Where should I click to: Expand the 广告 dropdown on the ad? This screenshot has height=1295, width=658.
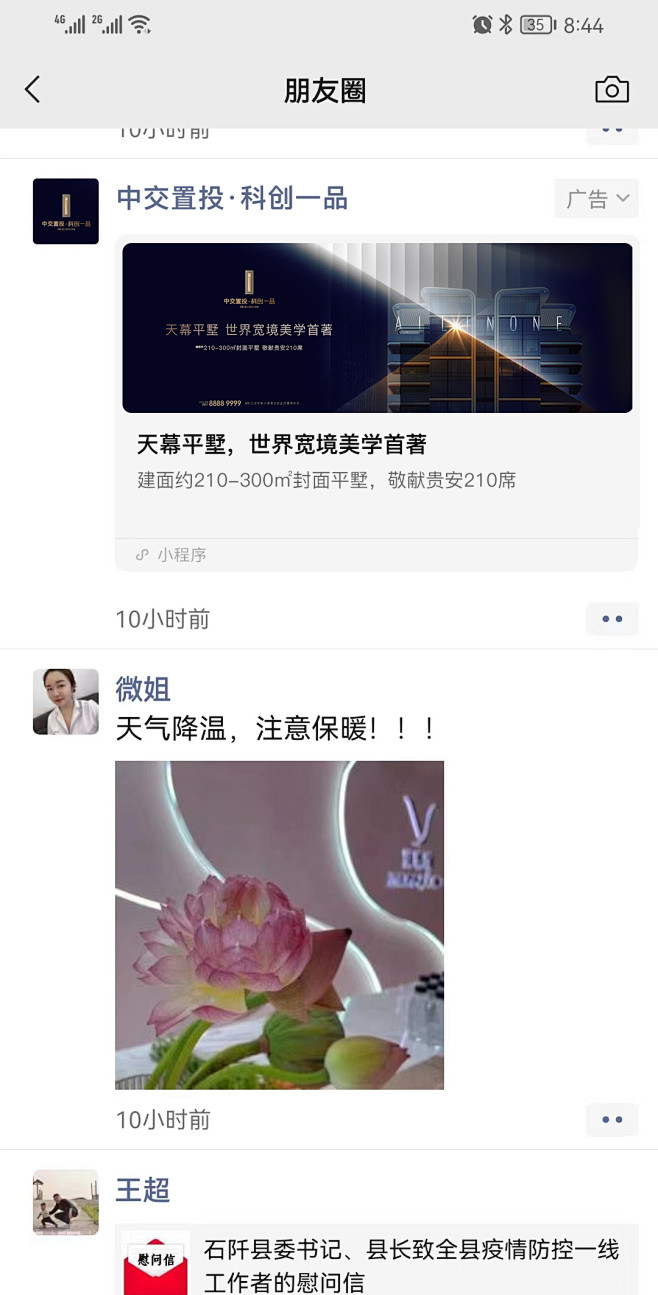596,199
